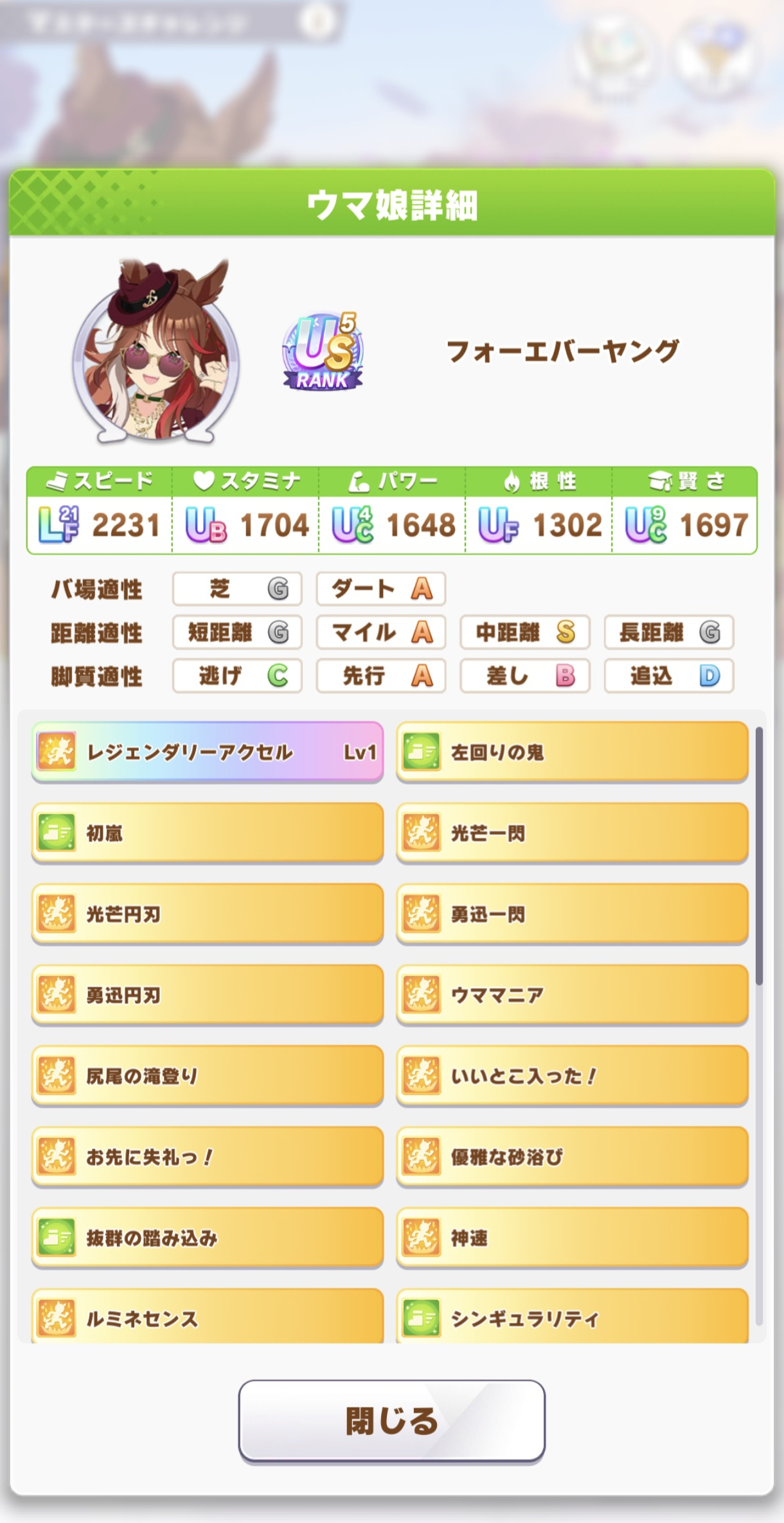Select the お先に失礼っ！ skill
The height and width of the screenshot is (1523, 784).
[x=208, y=1157]
